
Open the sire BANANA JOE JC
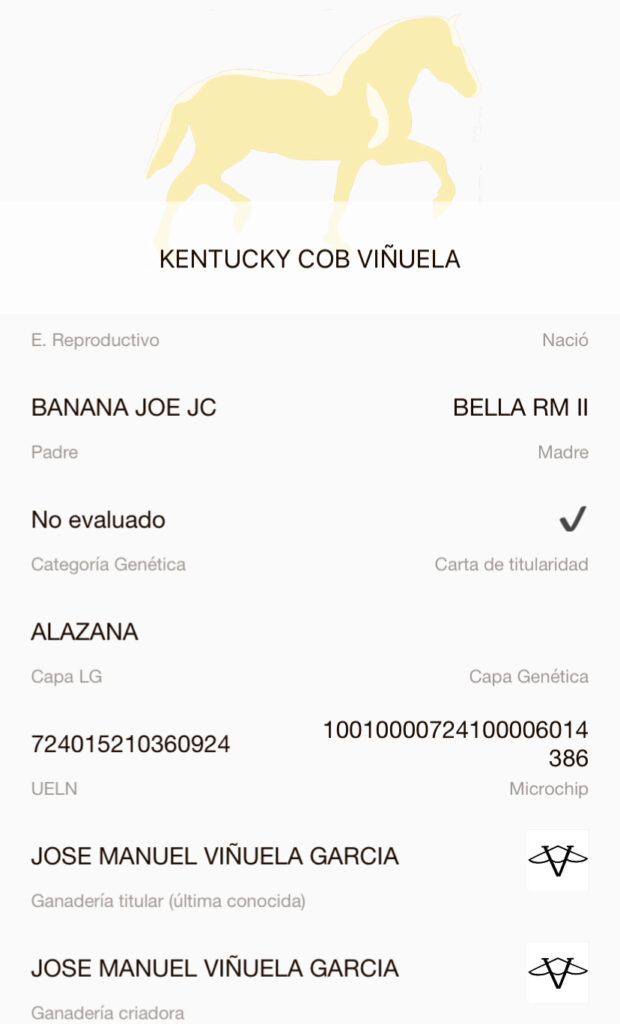(x=123, y=408)
